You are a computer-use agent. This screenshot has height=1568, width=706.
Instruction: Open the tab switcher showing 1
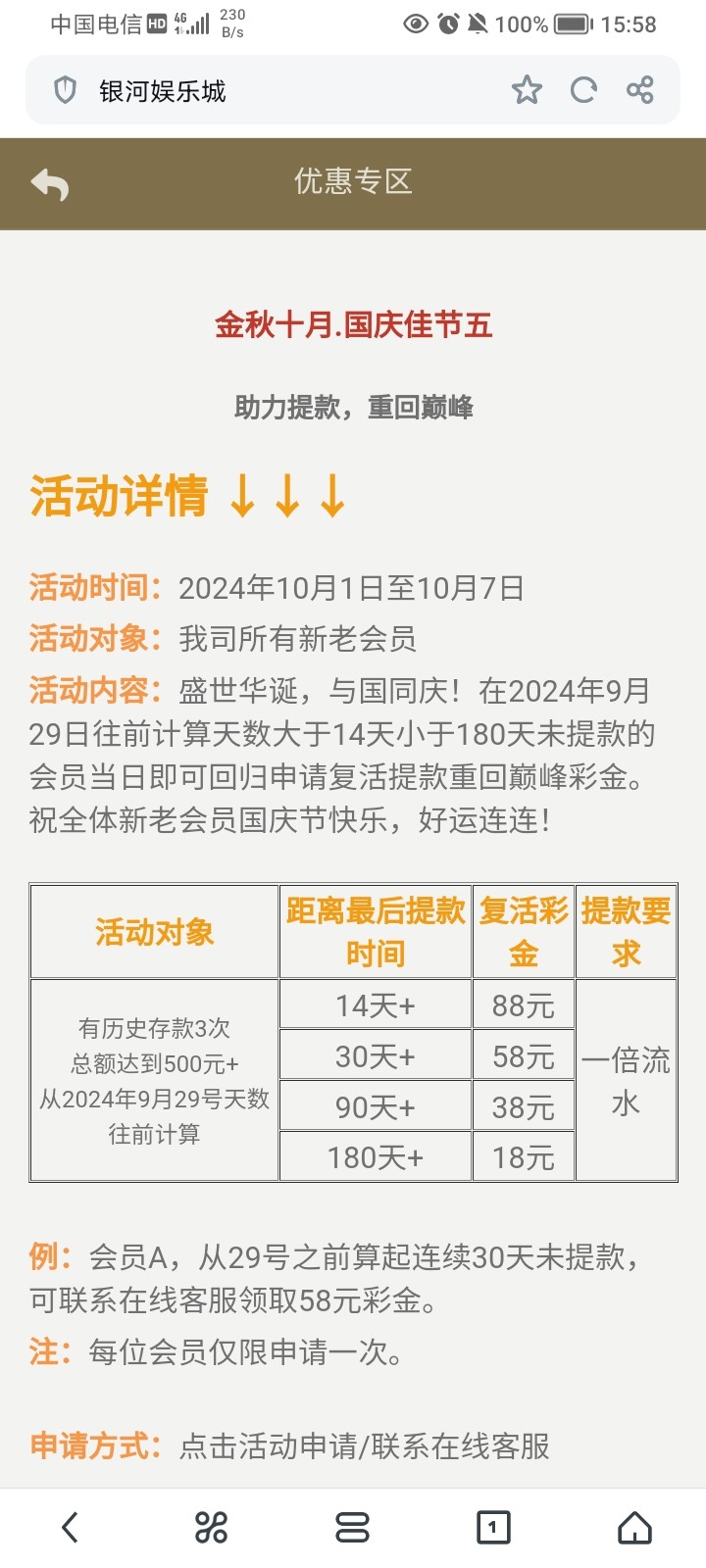[493, 1526]
